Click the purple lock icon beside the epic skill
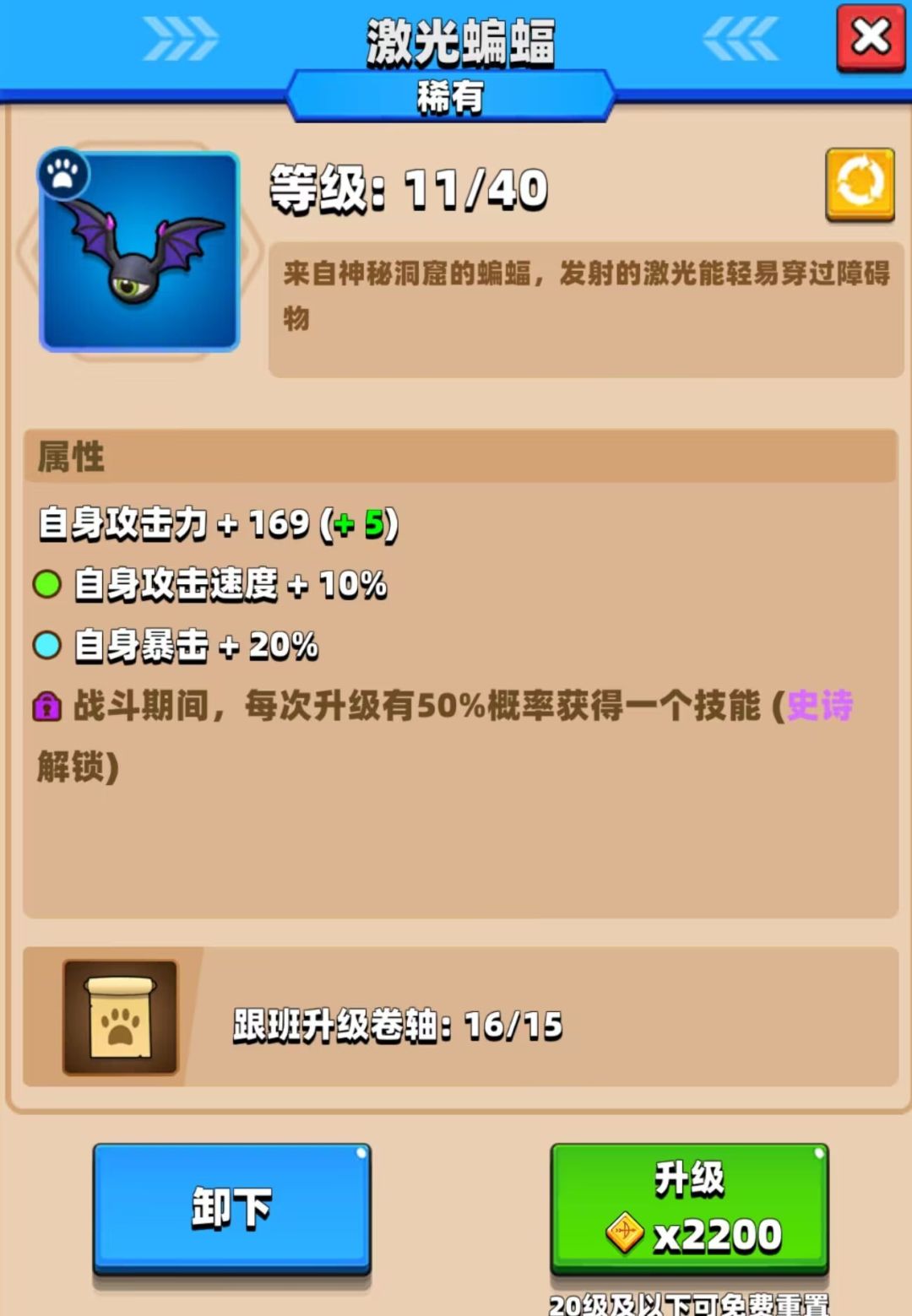This screenshot has height=1316, width=912. [x=47, y=705]
